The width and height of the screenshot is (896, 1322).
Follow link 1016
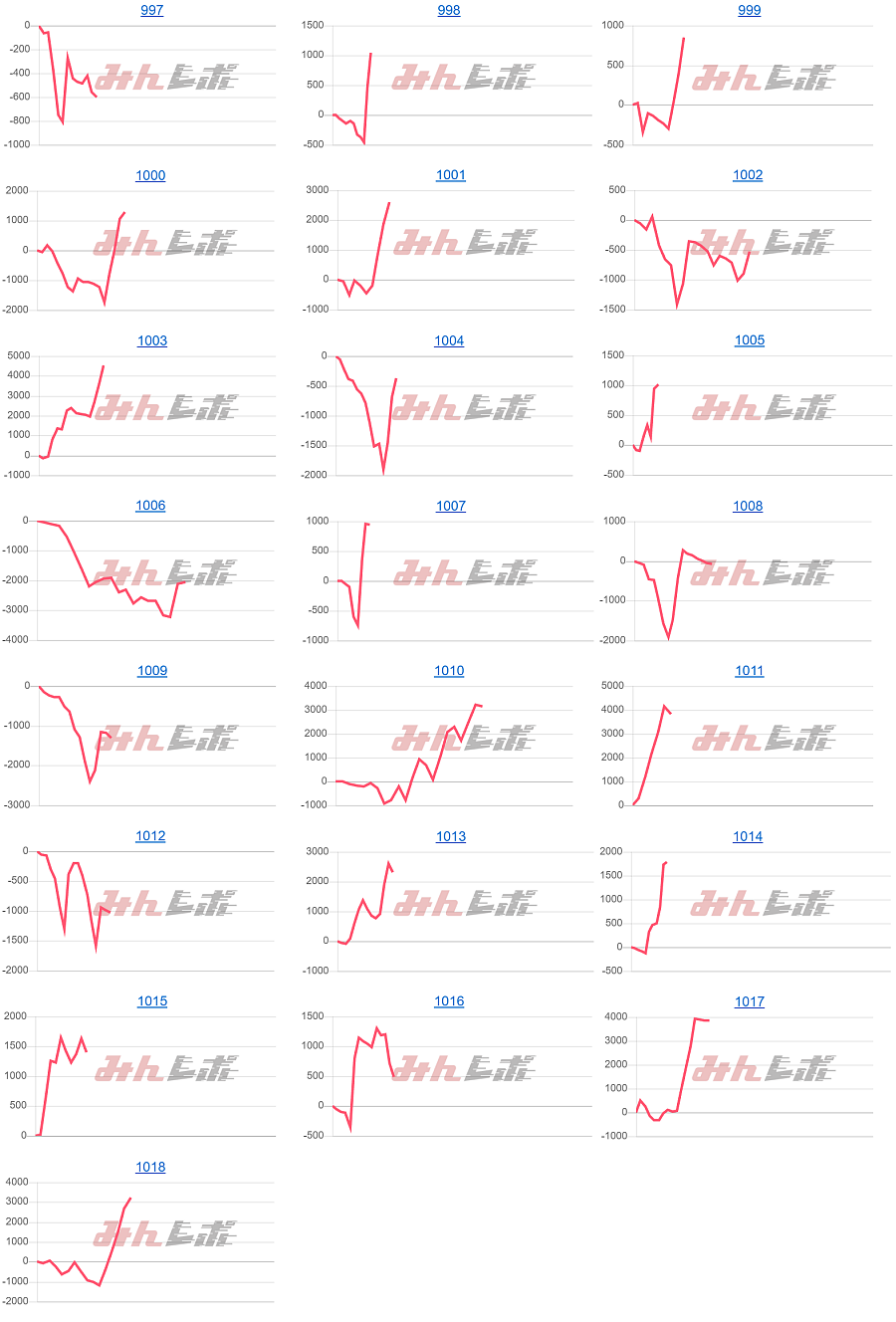click(449, 1001)
